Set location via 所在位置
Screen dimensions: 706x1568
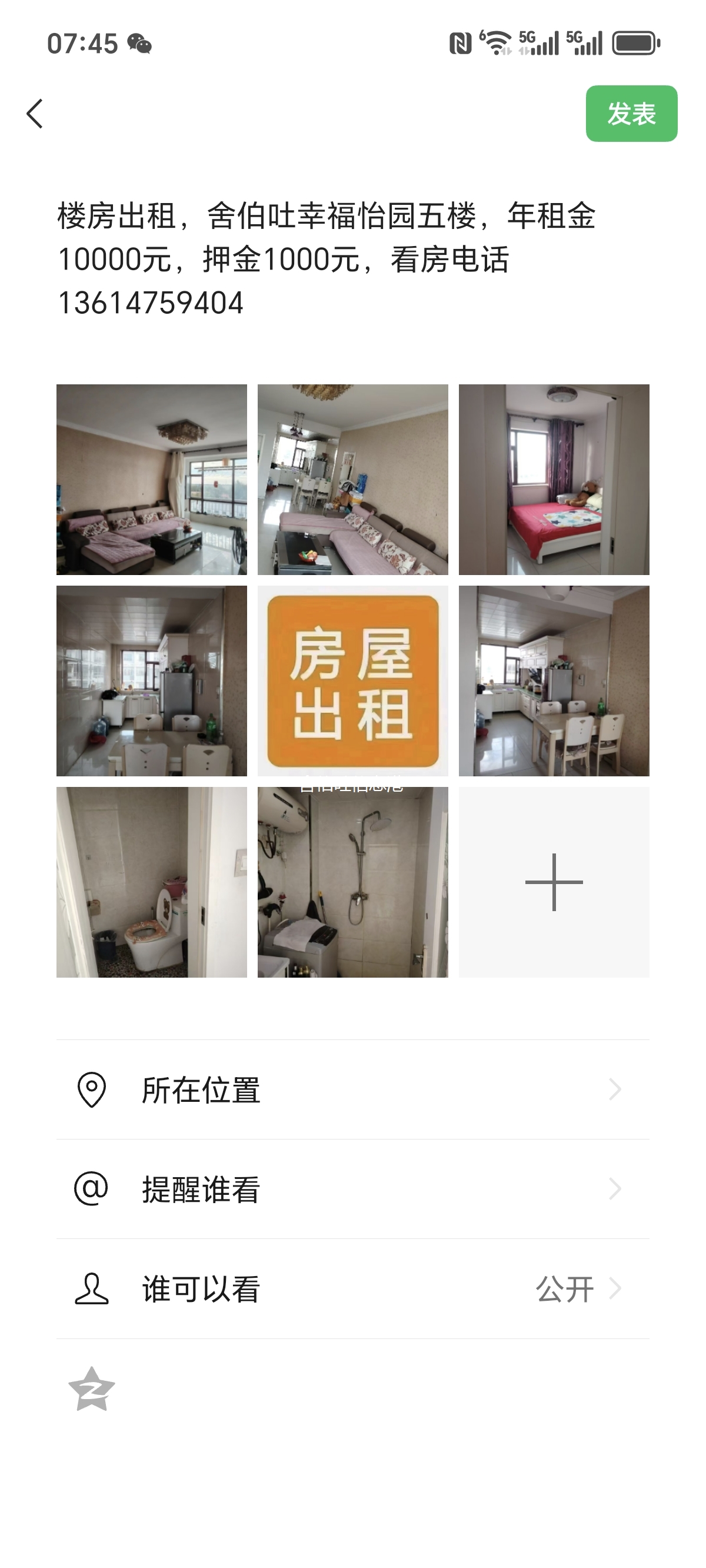[353, 1089]
